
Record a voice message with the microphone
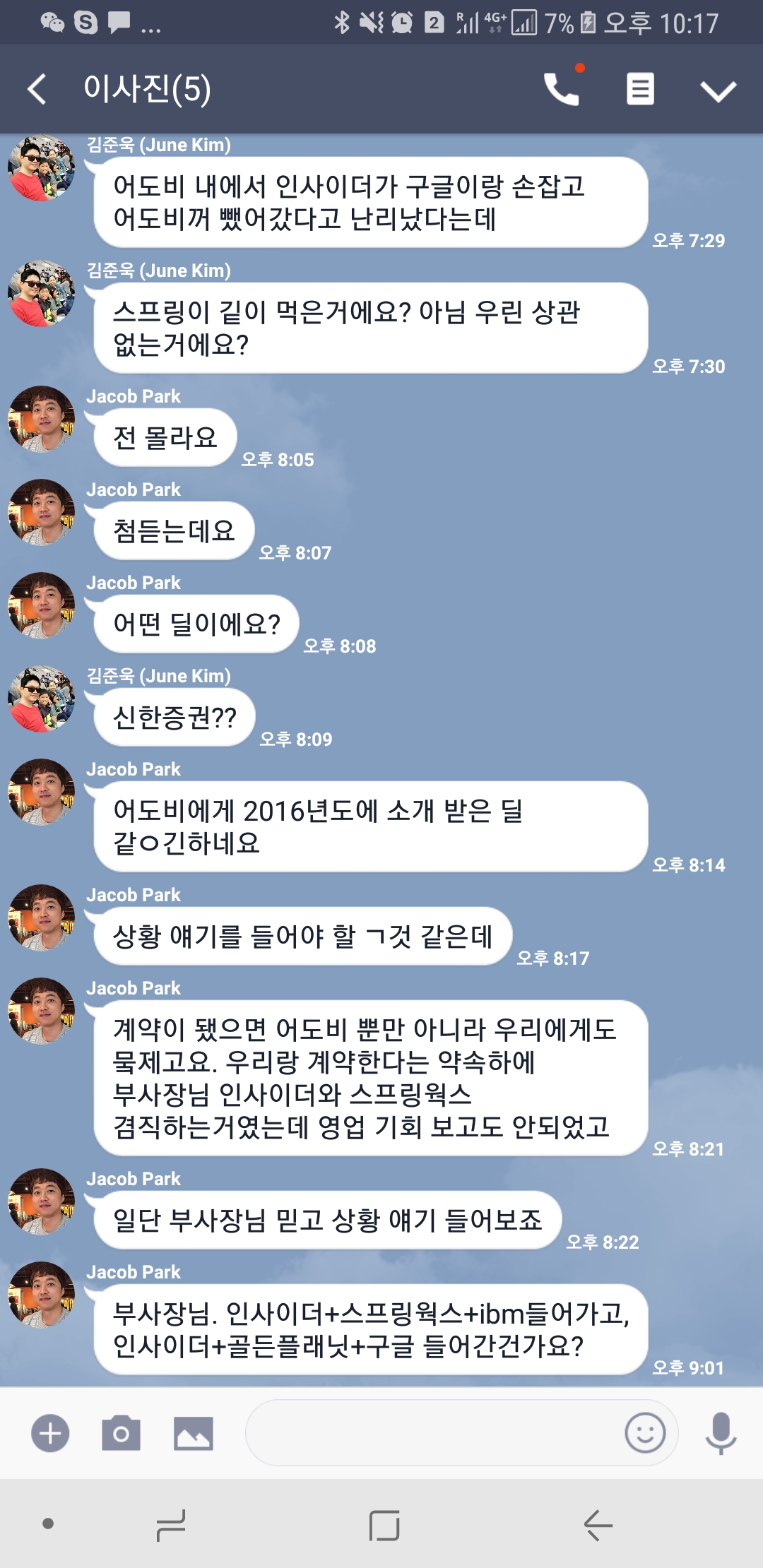click(721, 1433)
